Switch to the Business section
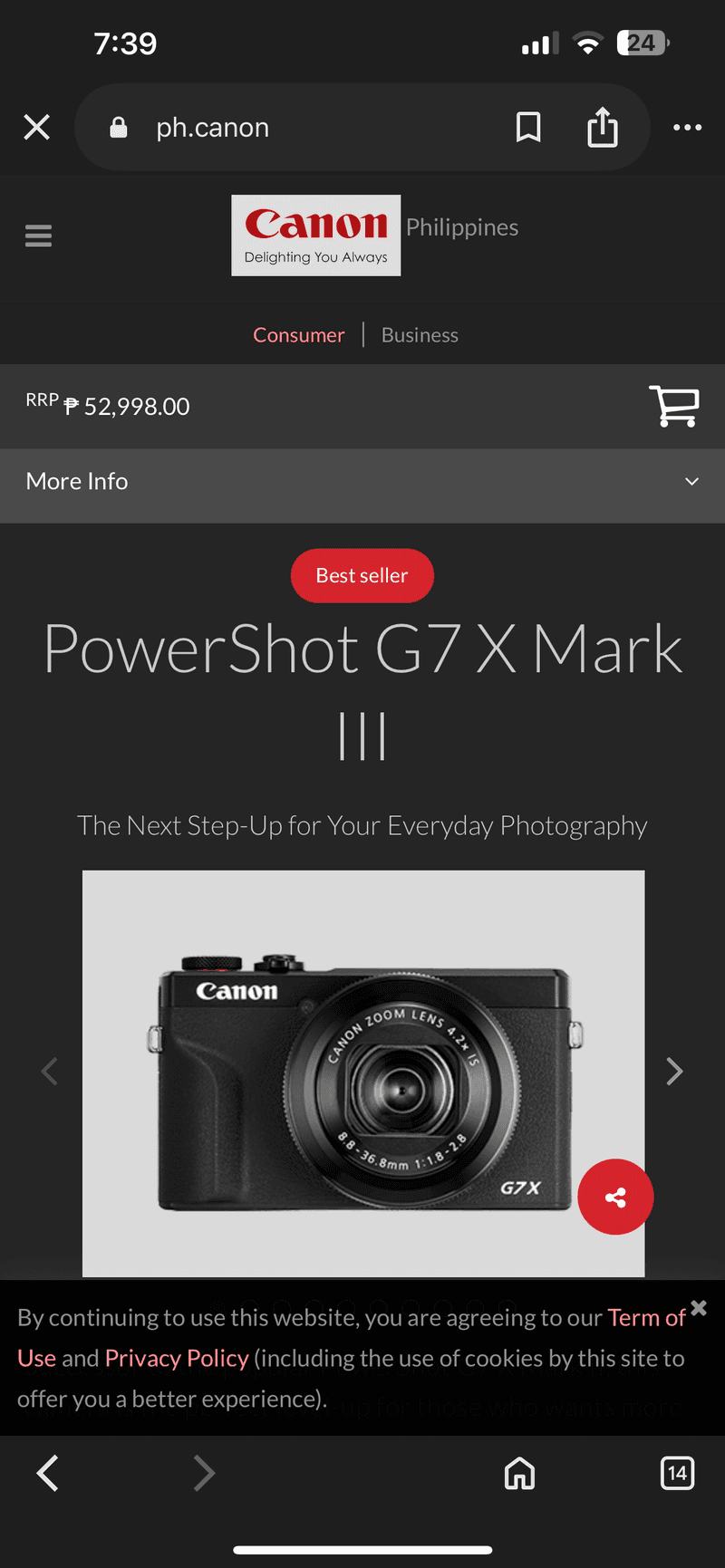This screenshot has height=1568, width=725. 420,335
